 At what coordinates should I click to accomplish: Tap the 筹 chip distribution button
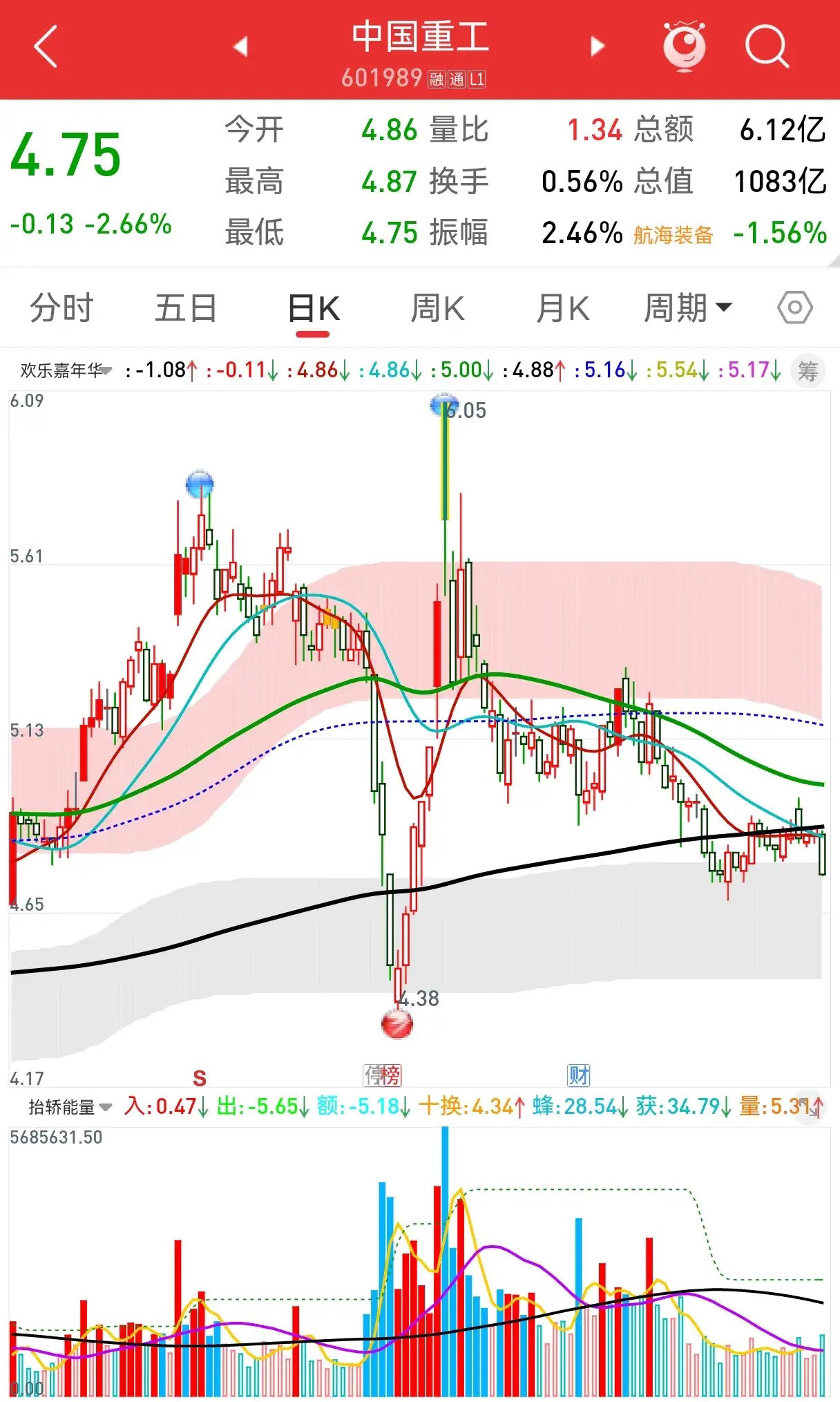(x=807, y=371)
